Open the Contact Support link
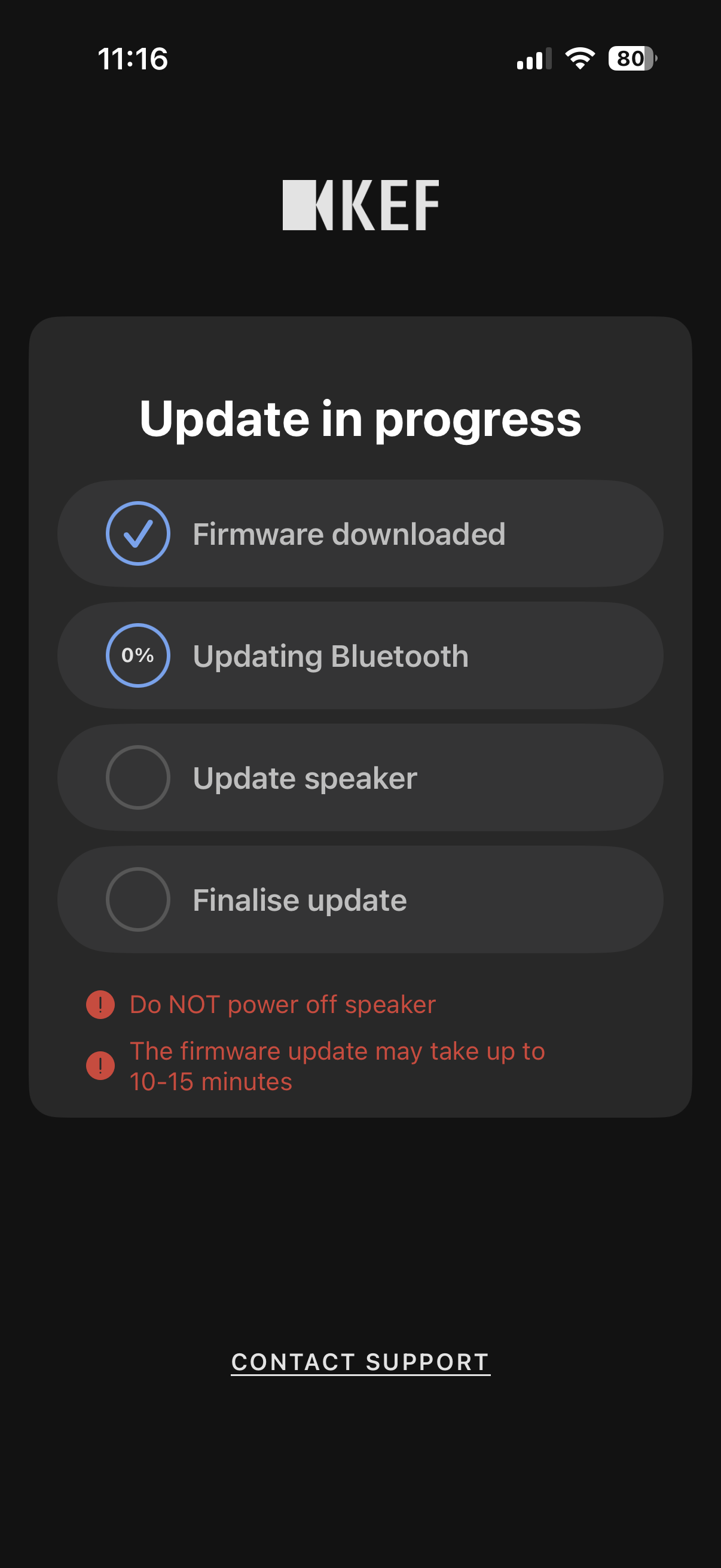Screen dimensions: 721x1568 tap(360, 1362)
